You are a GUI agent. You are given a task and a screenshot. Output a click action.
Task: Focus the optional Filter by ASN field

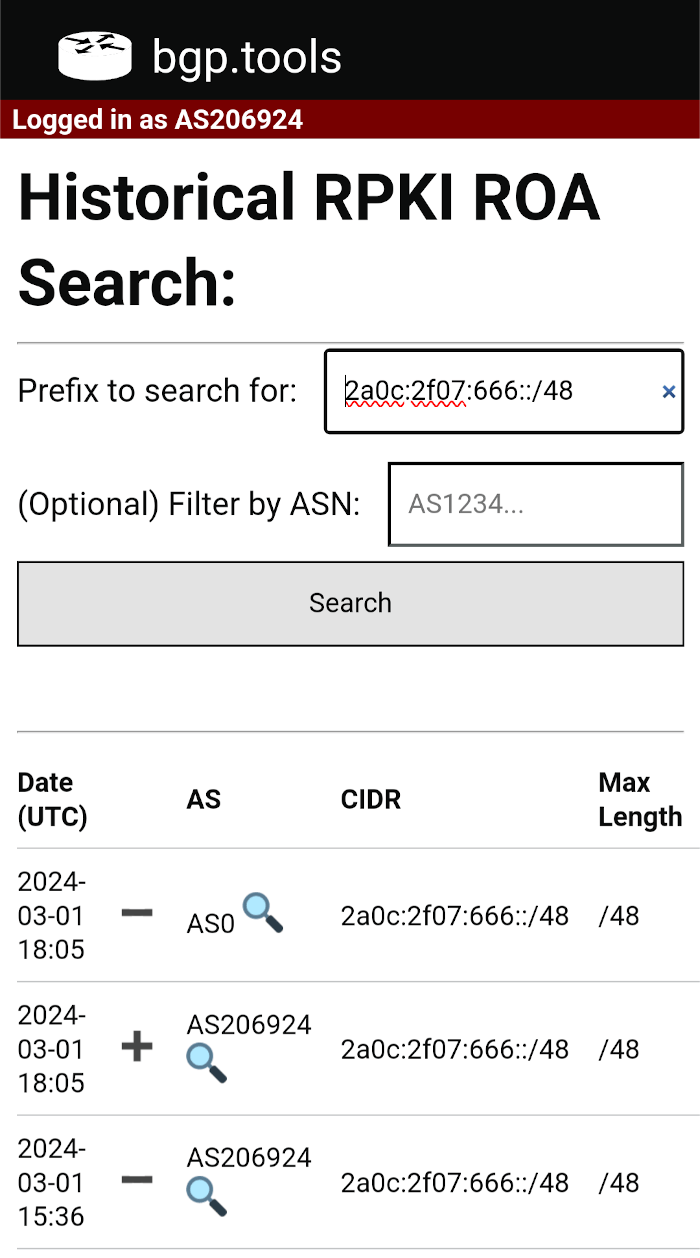[x=536, y=504]
